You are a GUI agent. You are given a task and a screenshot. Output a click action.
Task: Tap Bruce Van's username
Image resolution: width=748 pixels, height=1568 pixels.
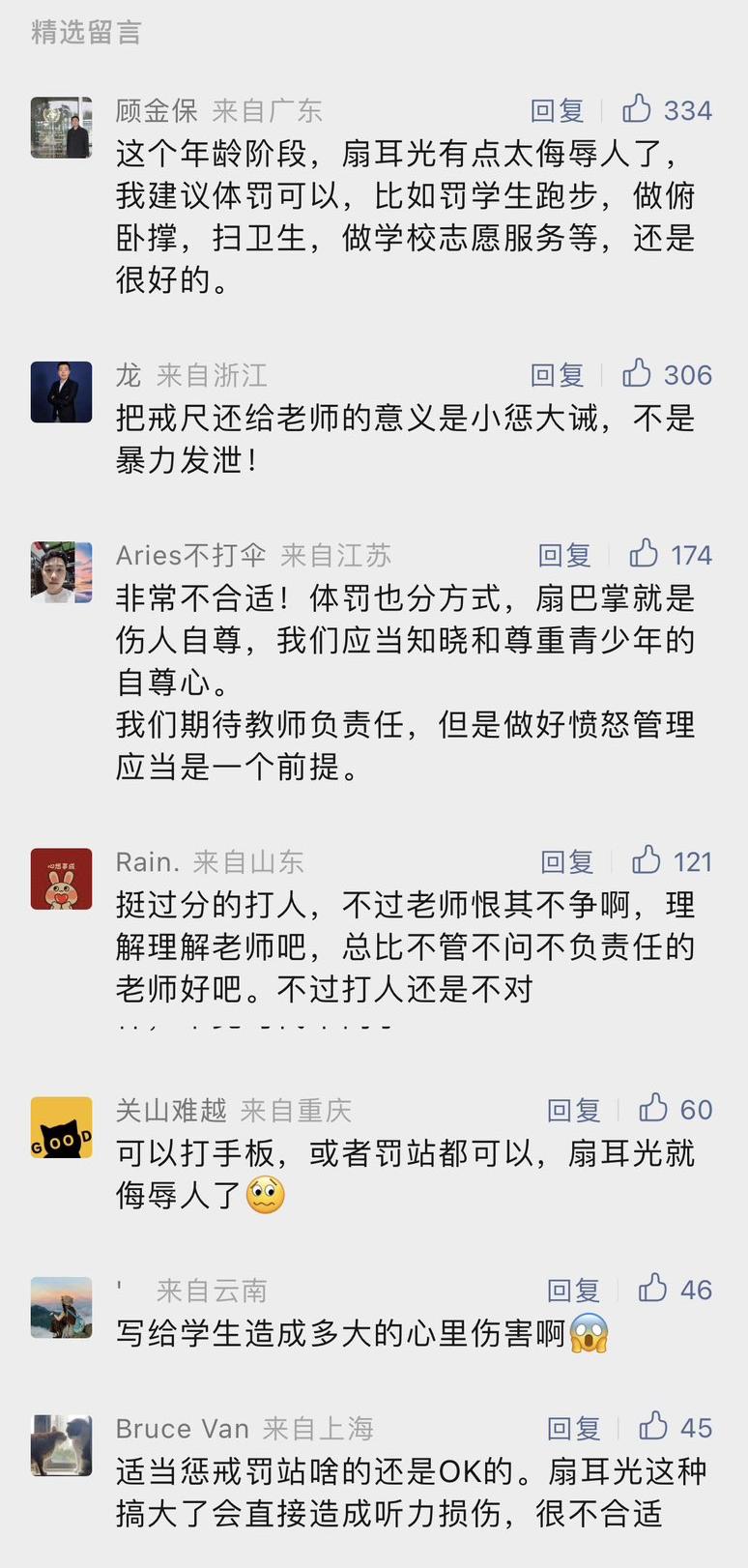click(x=180, y=1427)
